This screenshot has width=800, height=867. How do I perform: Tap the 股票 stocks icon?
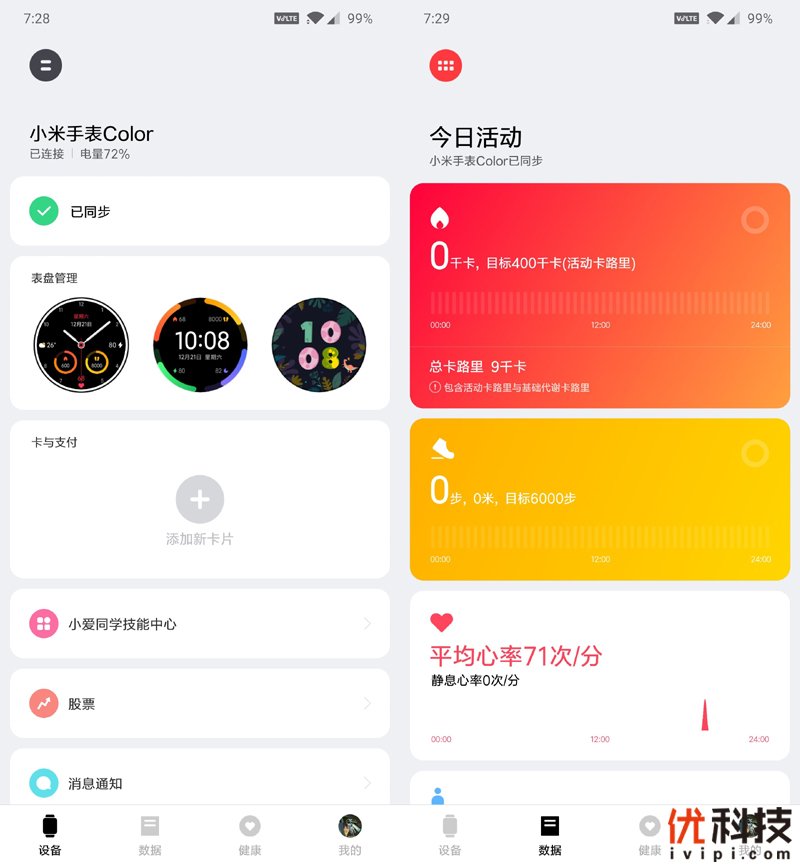click(x=43, y=703)
